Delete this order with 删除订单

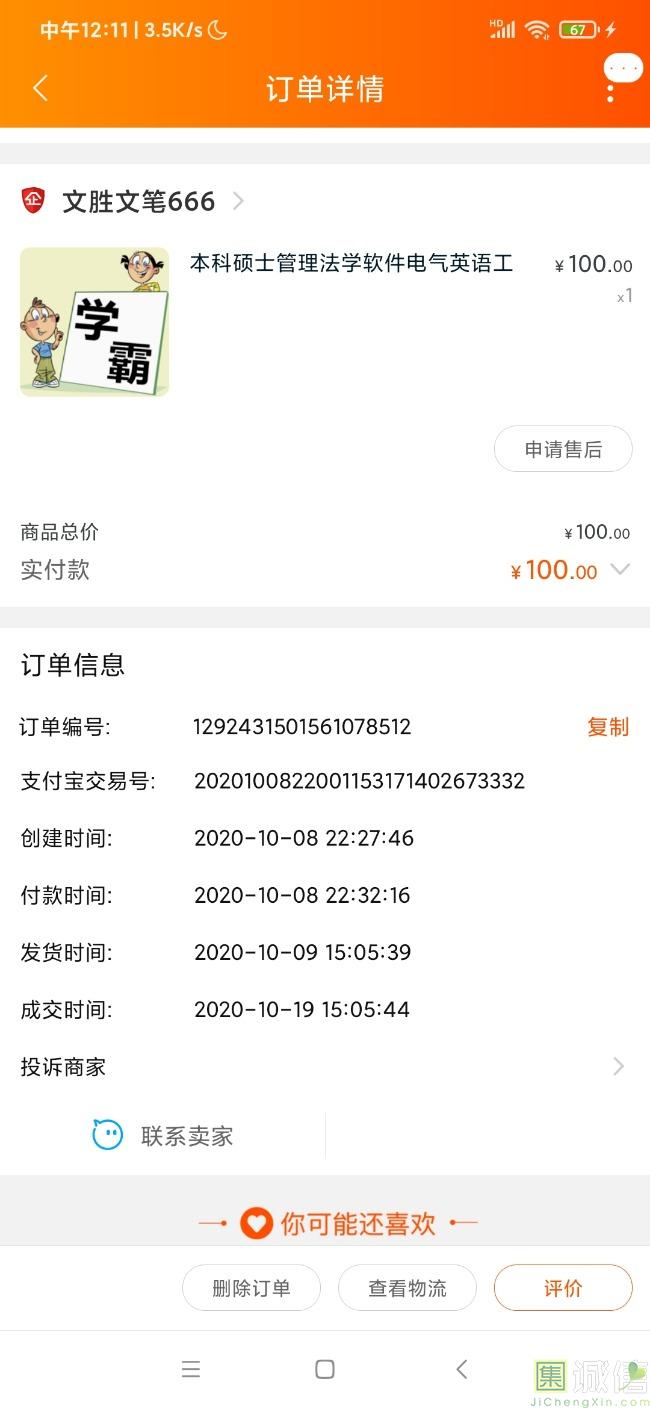[x=251, y=1288]
